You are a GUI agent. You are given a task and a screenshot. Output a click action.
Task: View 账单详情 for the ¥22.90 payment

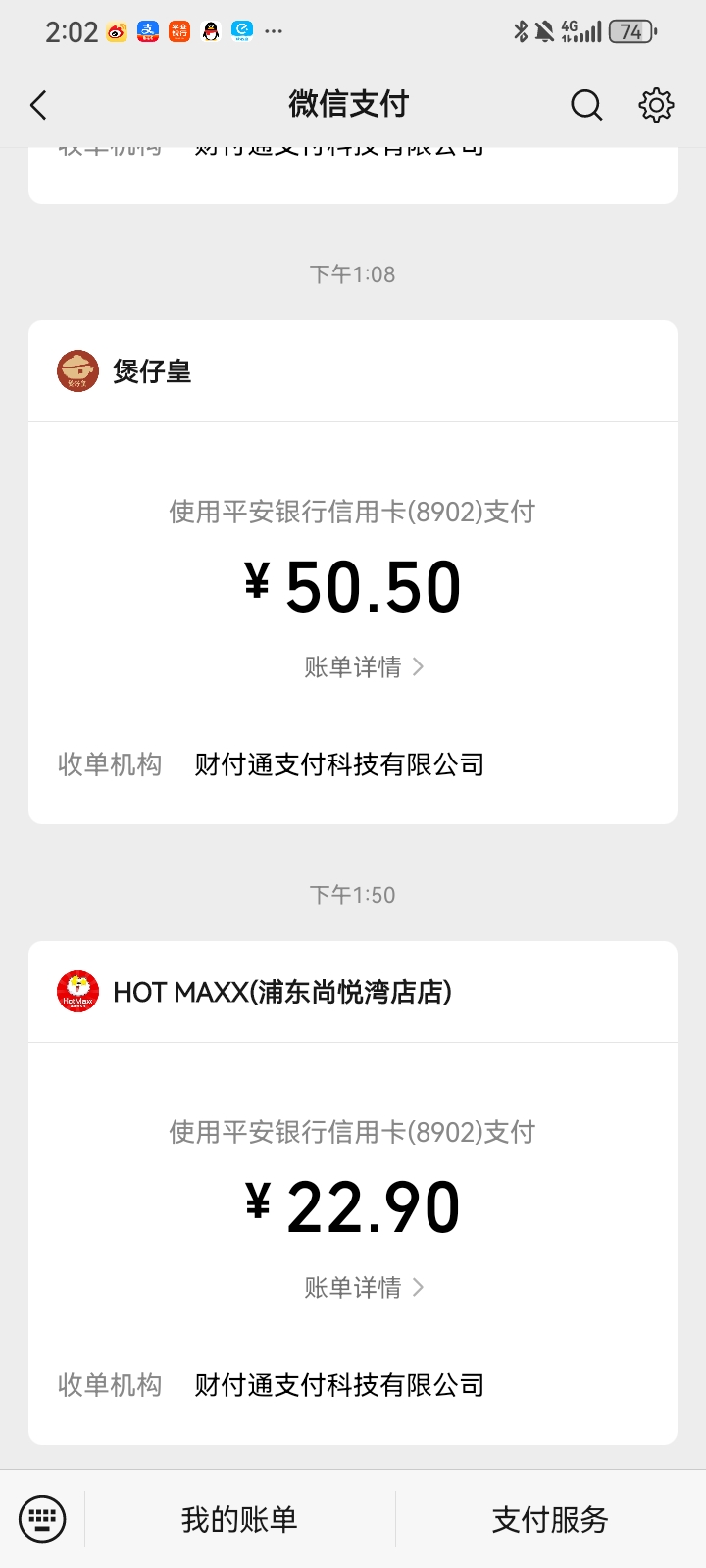pos(364,1288)
